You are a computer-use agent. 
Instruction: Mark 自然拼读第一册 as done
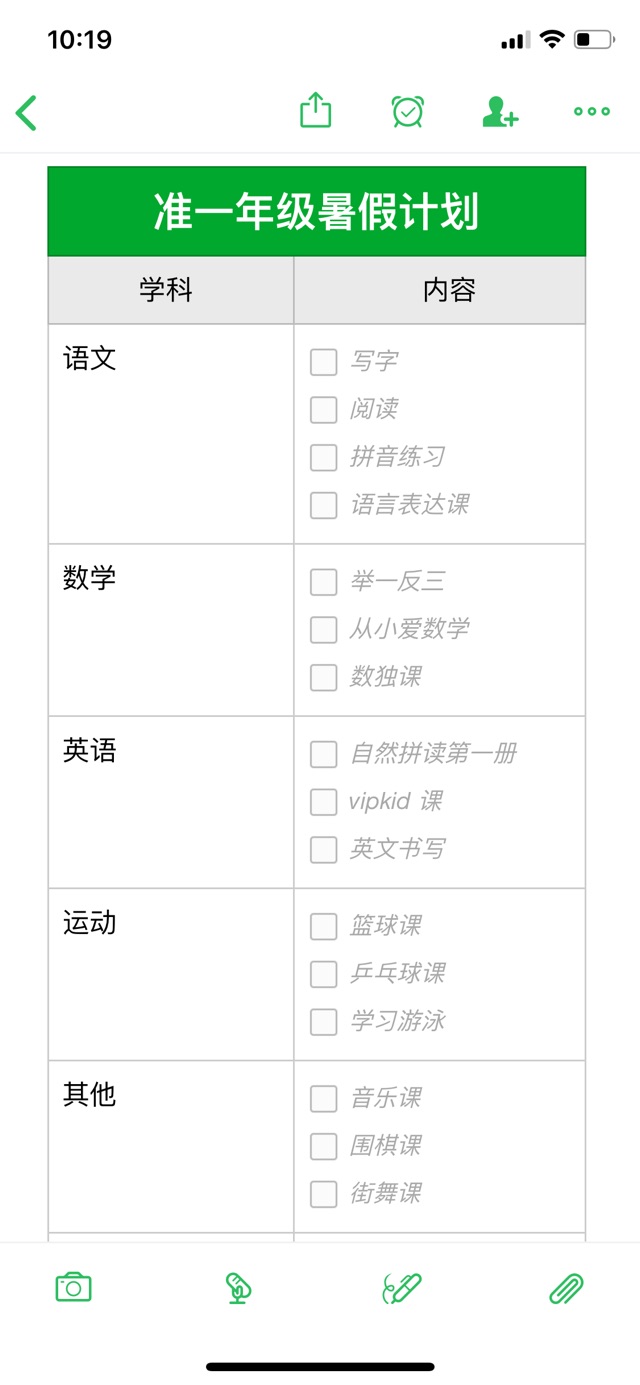[x=323, y=754]
